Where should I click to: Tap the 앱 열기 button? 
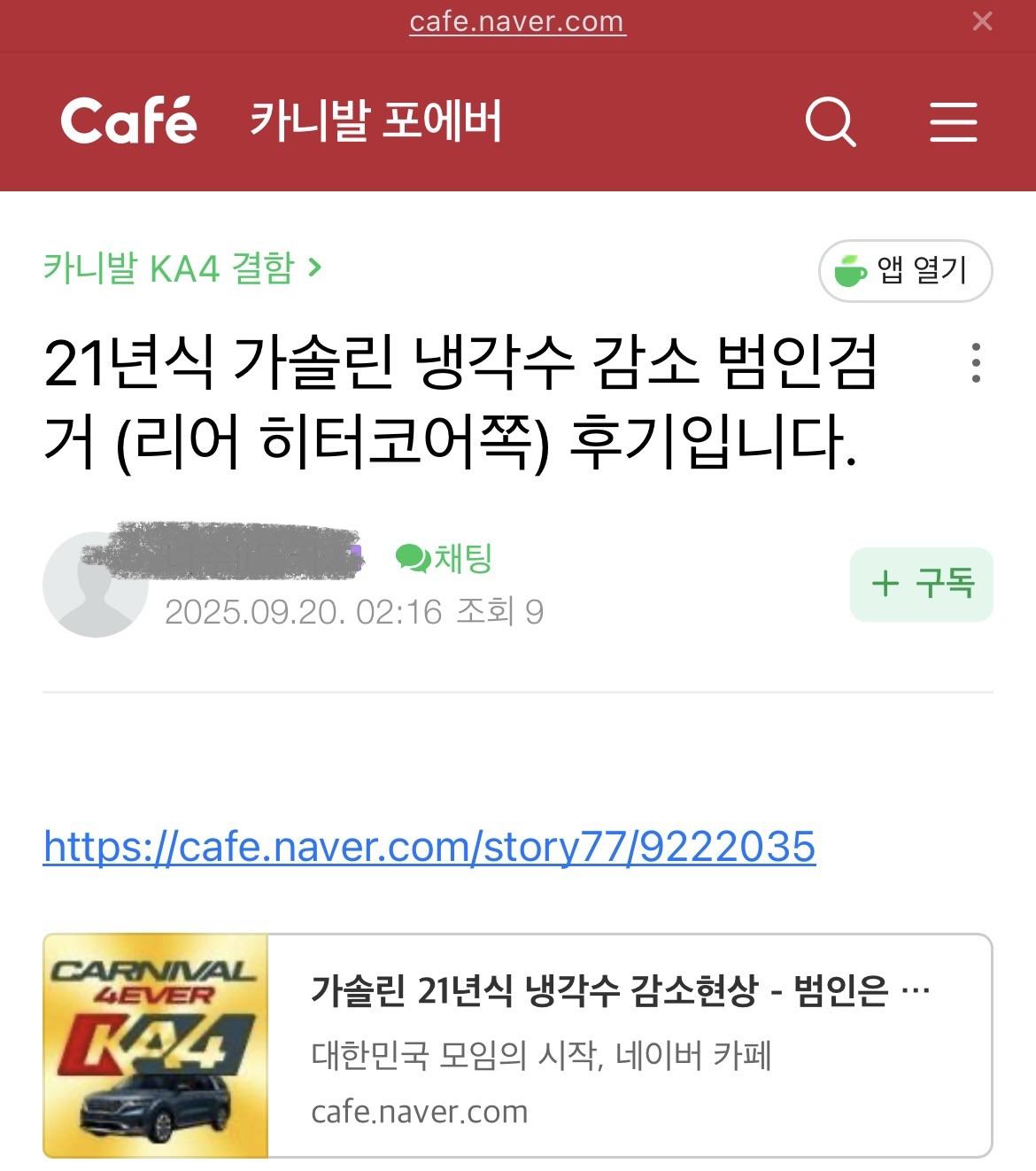click(905, 271)
